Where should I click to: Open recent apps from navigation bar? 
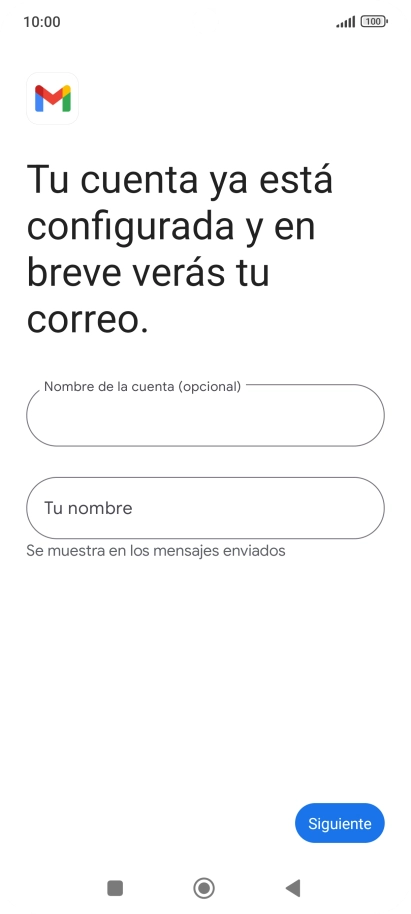coord(115,888)
